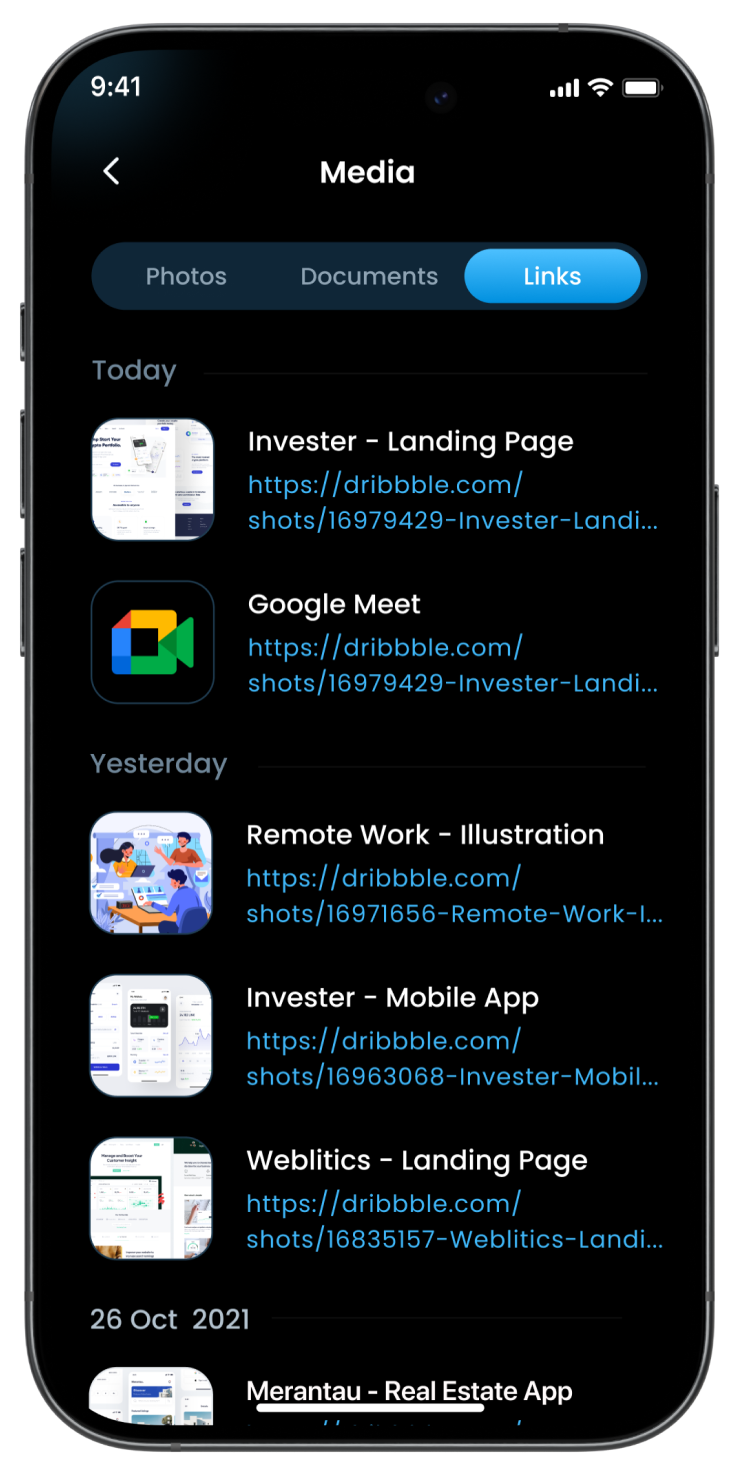740x1476 pixels.
Task: Tap the Google Meet app icon
Action: (x=152, y=641)
